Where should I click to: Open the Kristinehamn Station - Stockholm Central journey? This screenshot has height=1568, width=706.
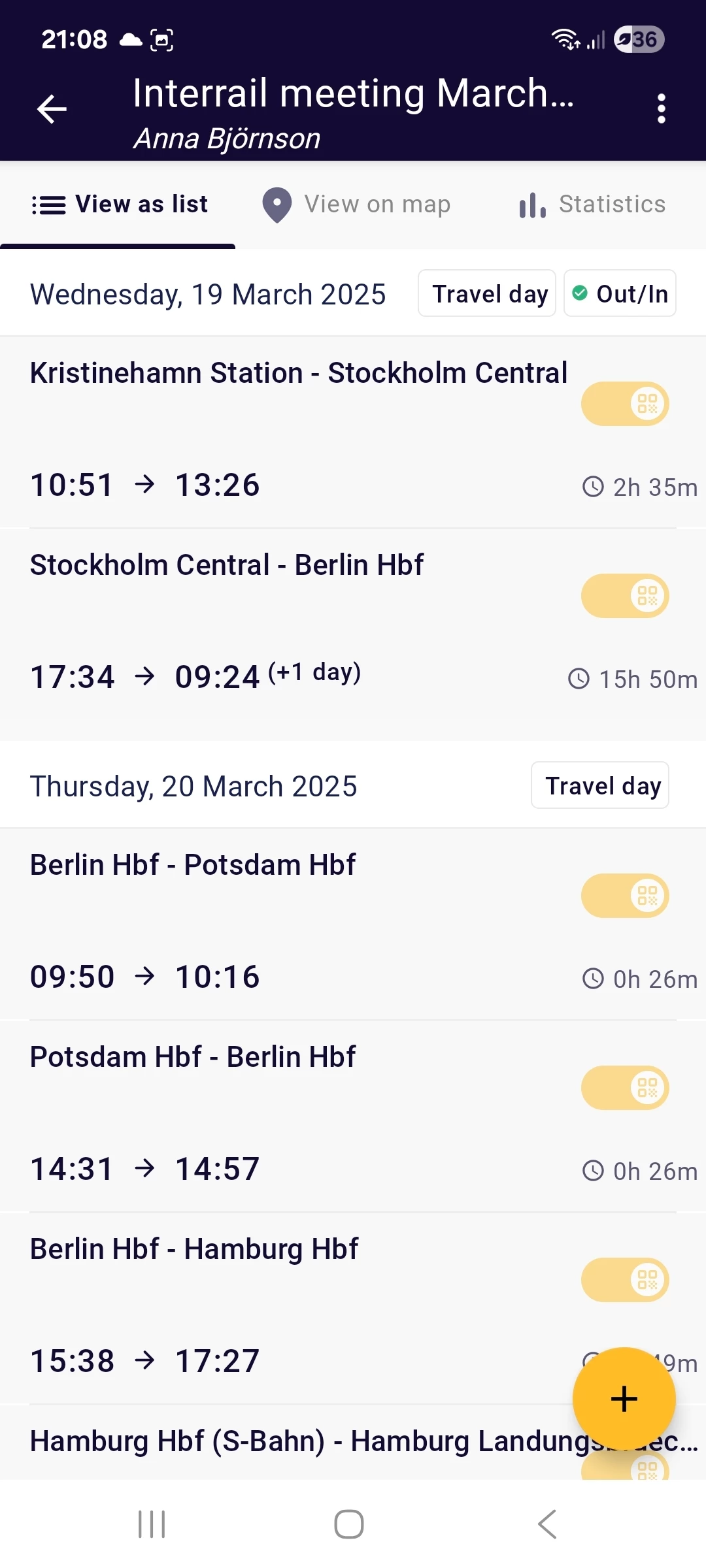298,373
